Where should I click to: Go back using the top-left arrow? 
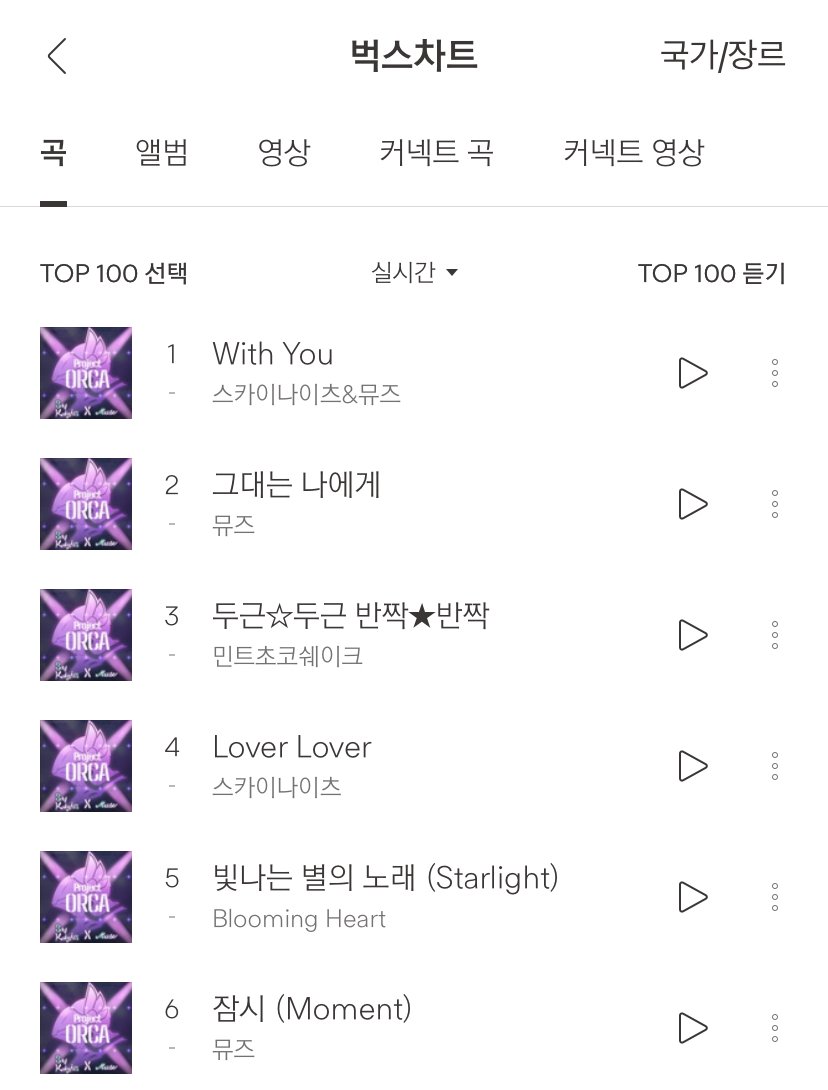(x=57, y=56)
